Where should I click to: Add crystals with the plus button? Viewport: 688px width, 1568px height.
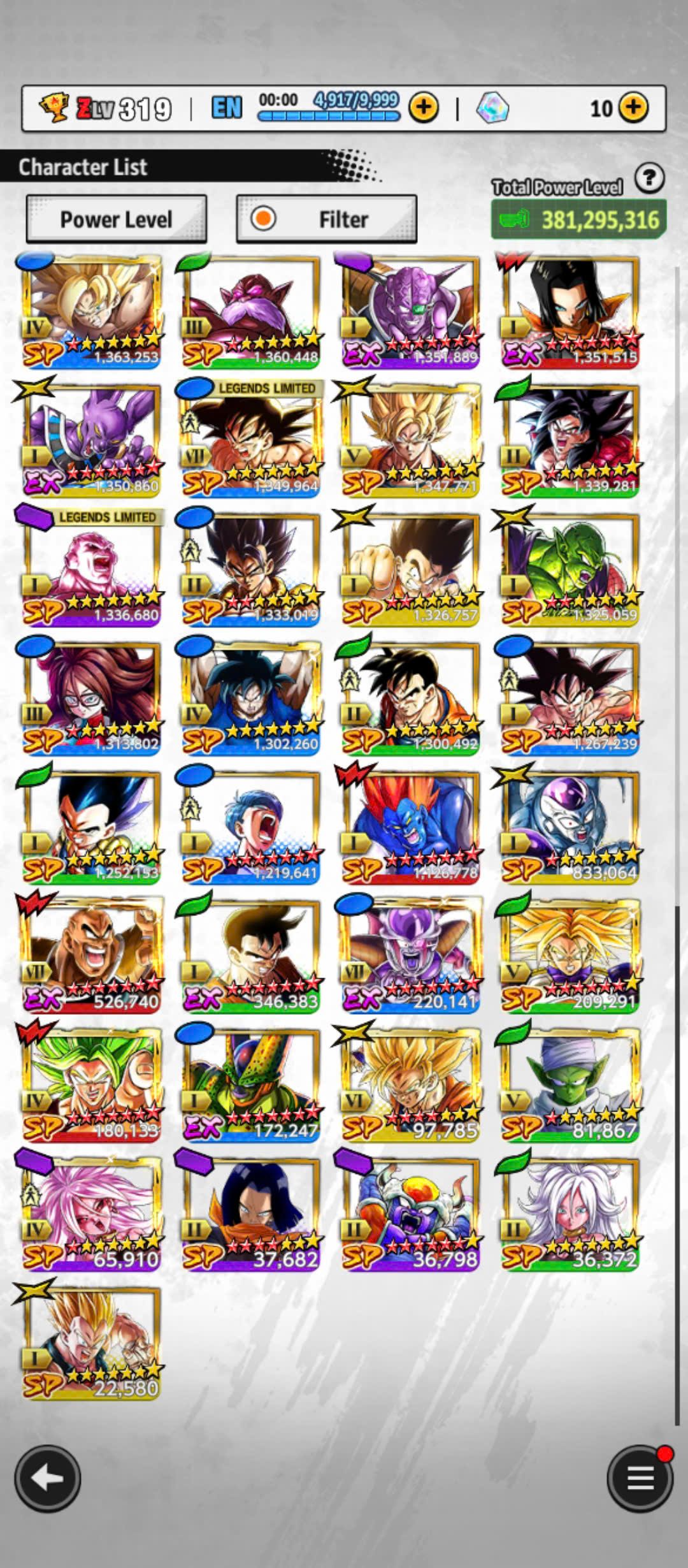click(633, 108)
